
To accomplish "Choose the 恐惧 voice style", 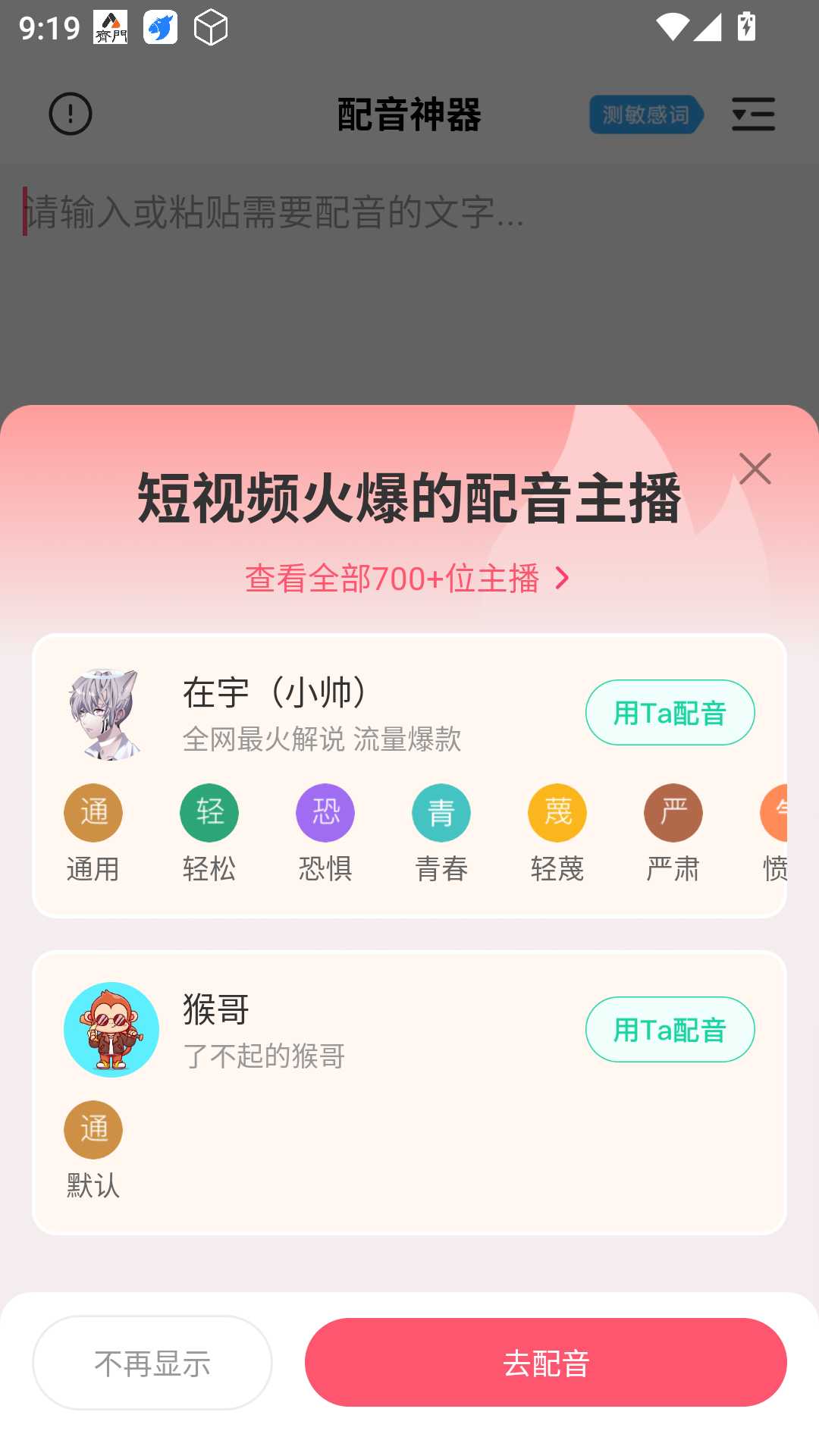I will click(325, 814).
